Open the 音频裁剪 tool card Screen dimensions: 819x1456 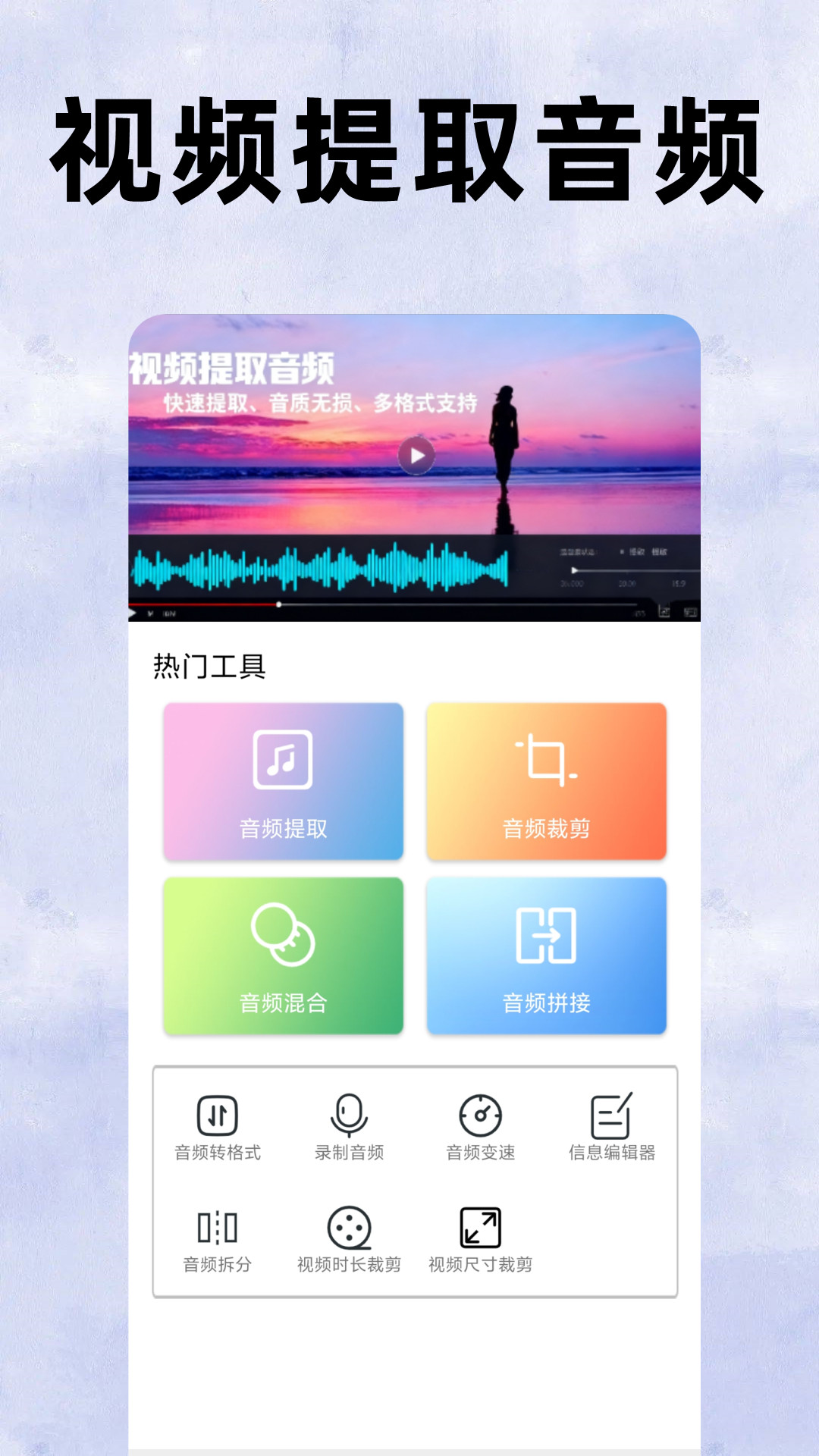pos(546,783)
